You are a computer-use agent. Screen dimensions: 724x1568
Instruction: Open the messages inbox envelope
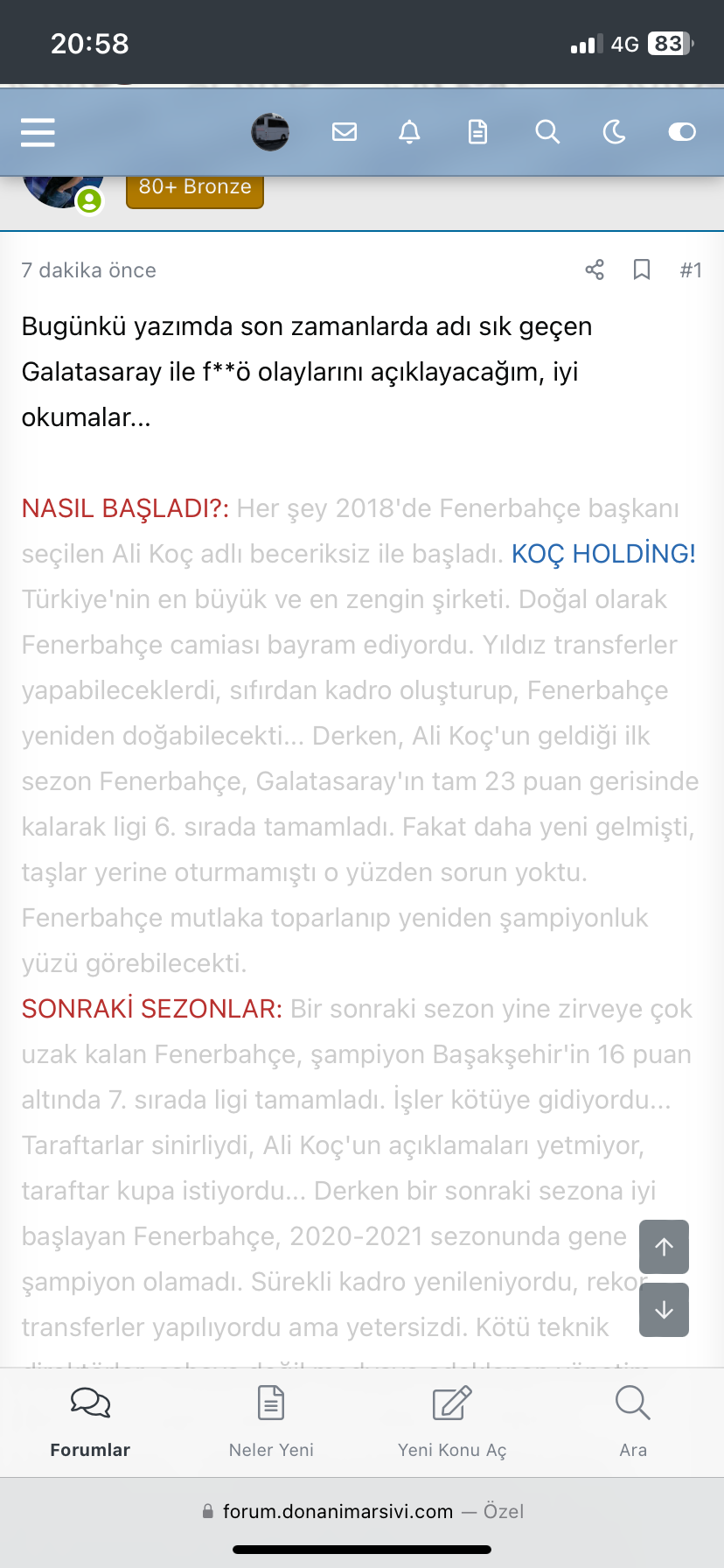(x=345, y=132)
